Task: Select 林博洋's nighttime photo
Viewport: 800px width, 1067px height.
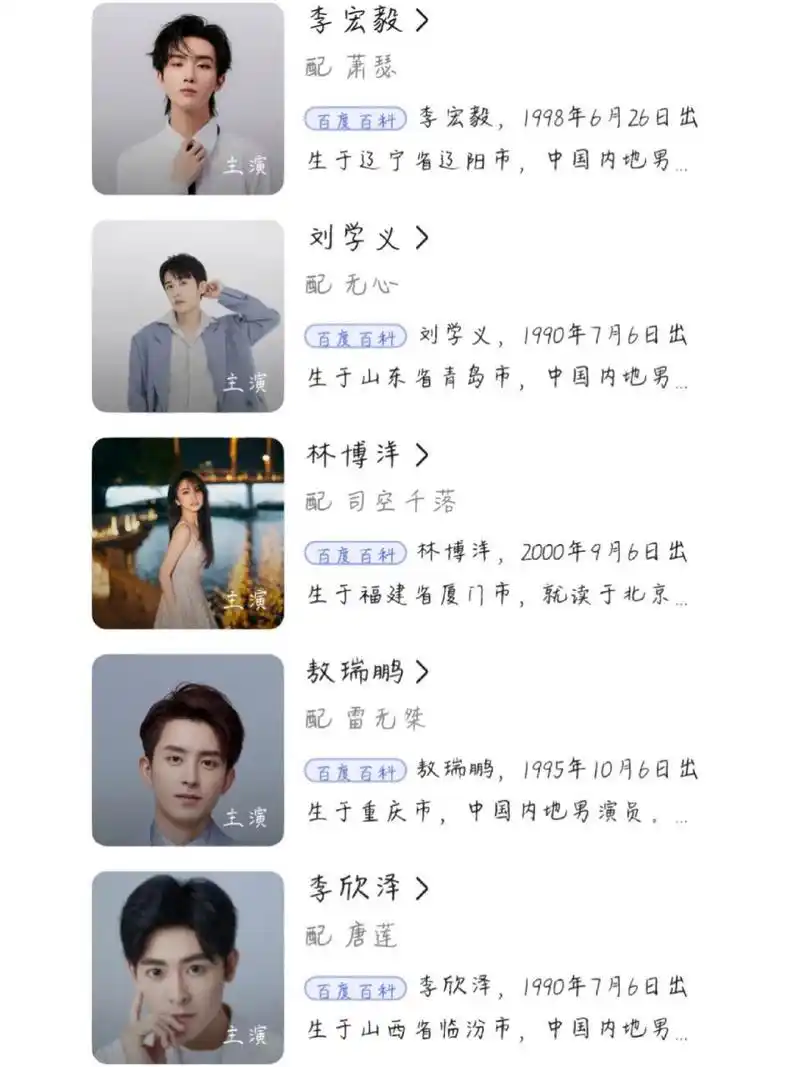Action: 186,530
